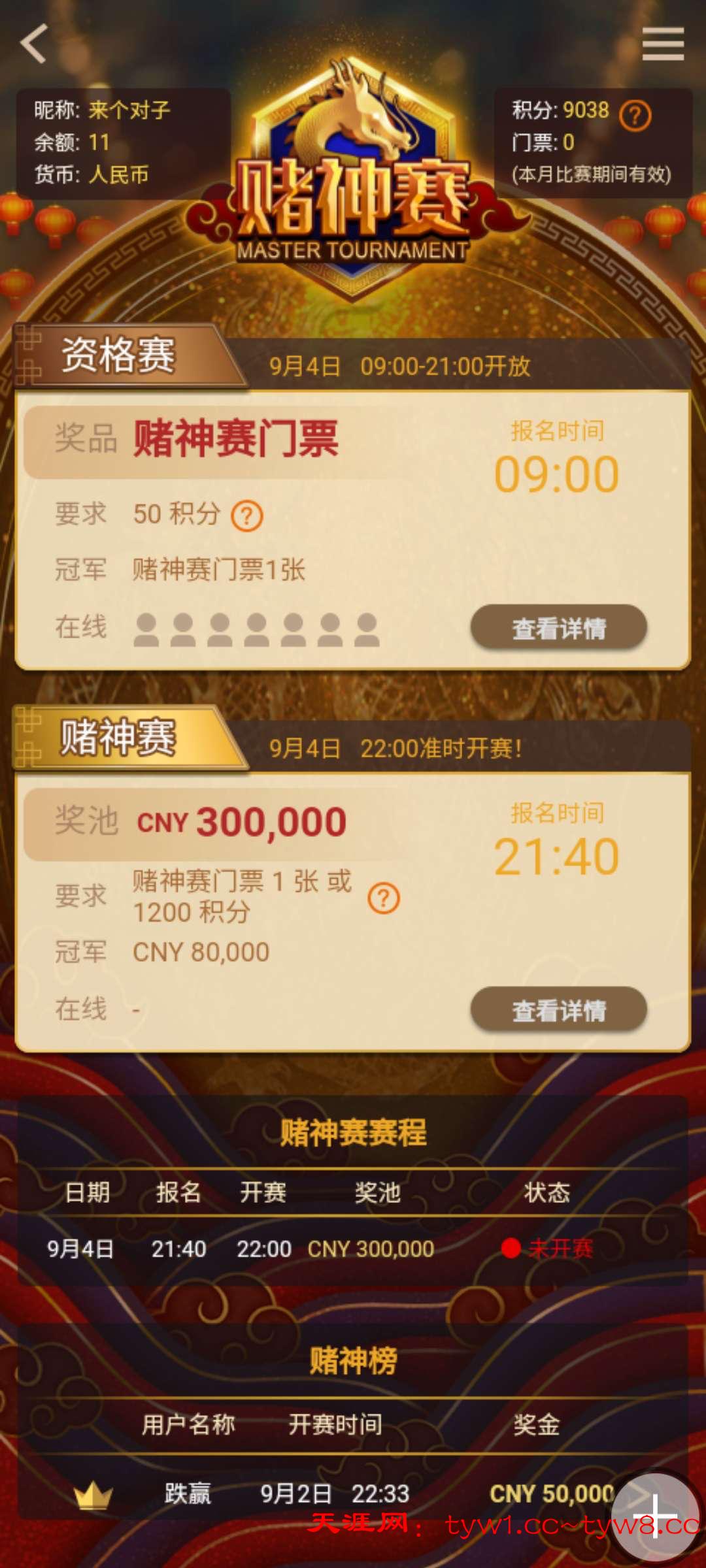
Task: Tap the help icon next to 积分 9038
Action: (635, 116)
